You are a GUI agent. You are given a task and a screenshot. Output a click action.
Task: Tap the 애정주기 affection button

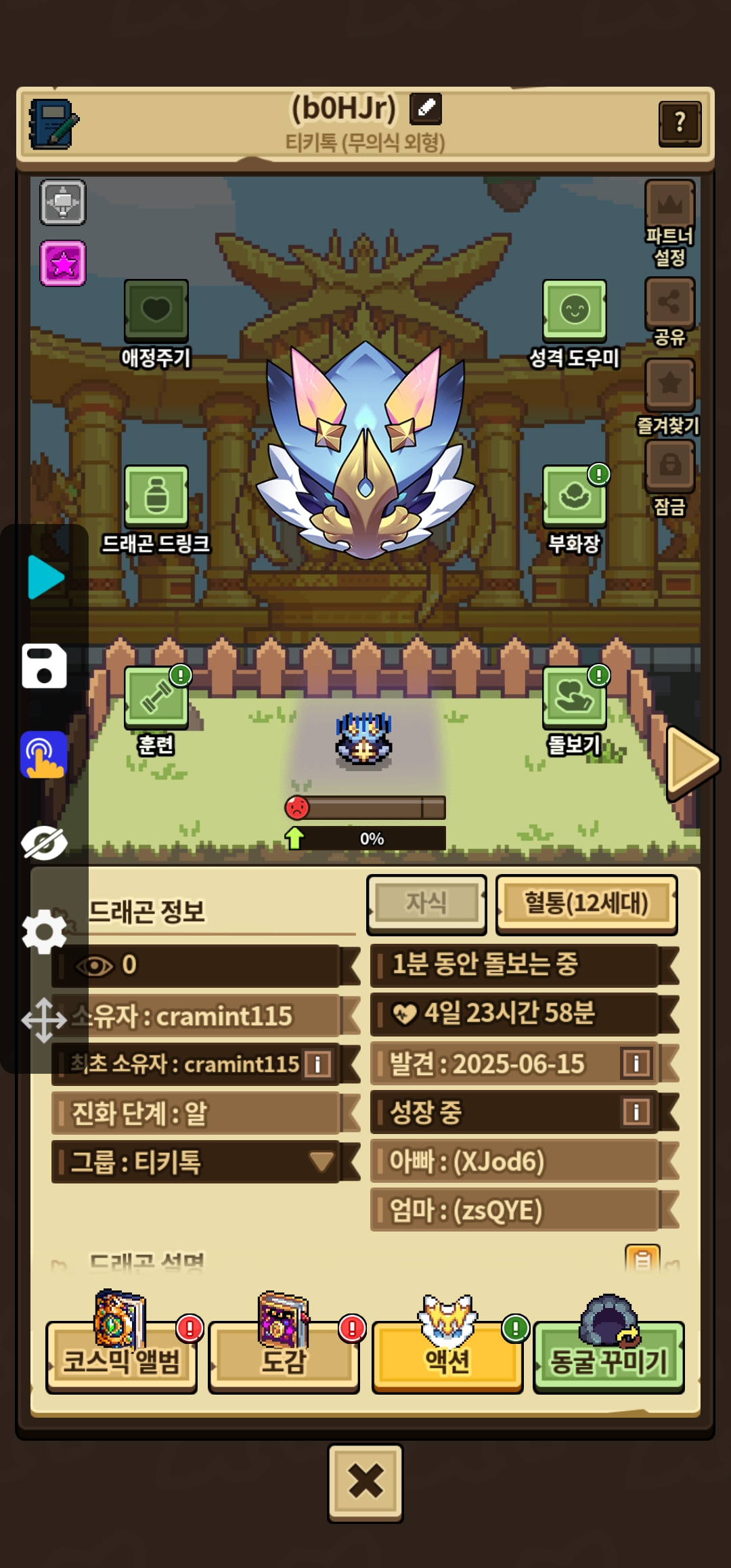pyautogui.click(x=156, y=311)
